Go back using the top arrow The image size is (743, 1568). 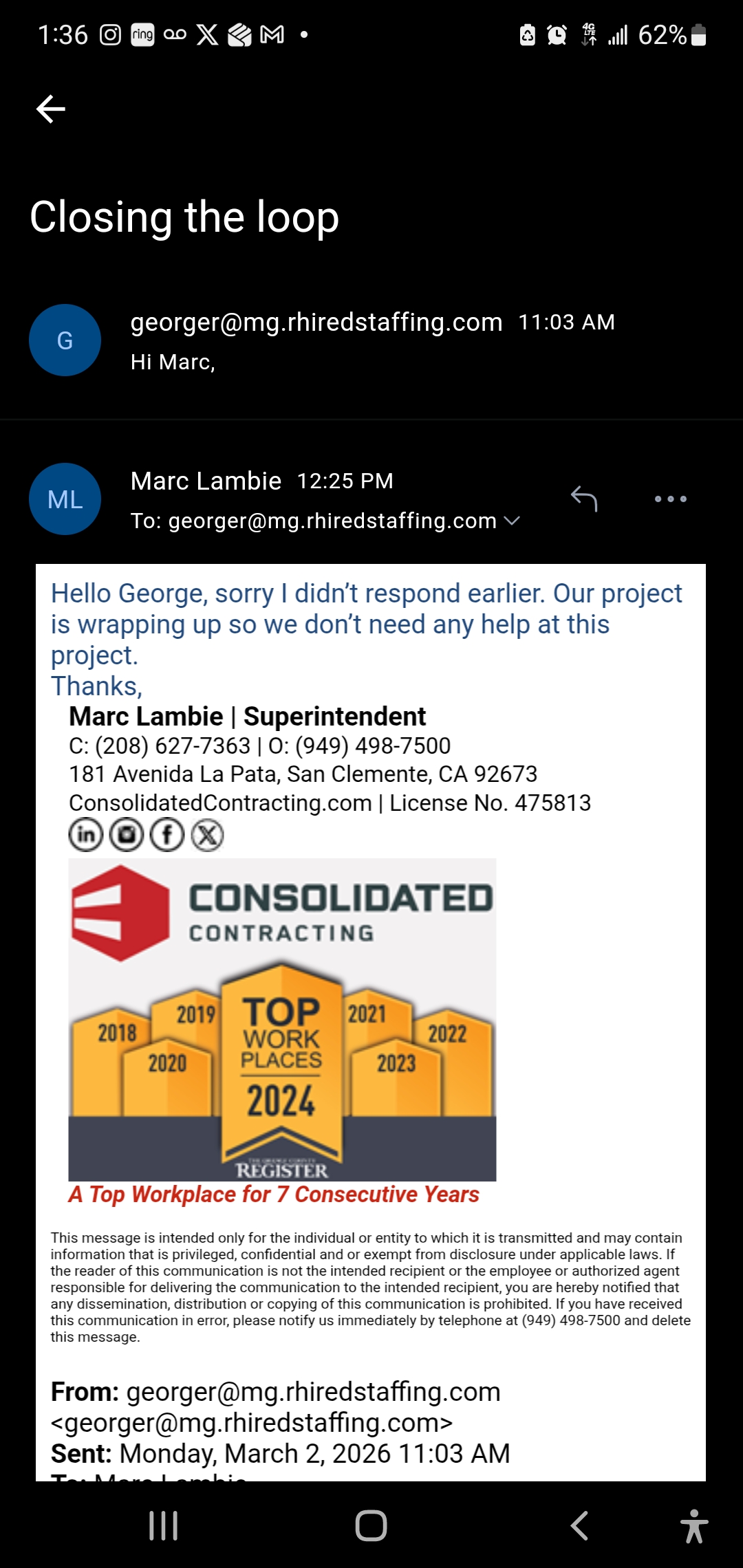pyautogui.click(x=51, y=109)
